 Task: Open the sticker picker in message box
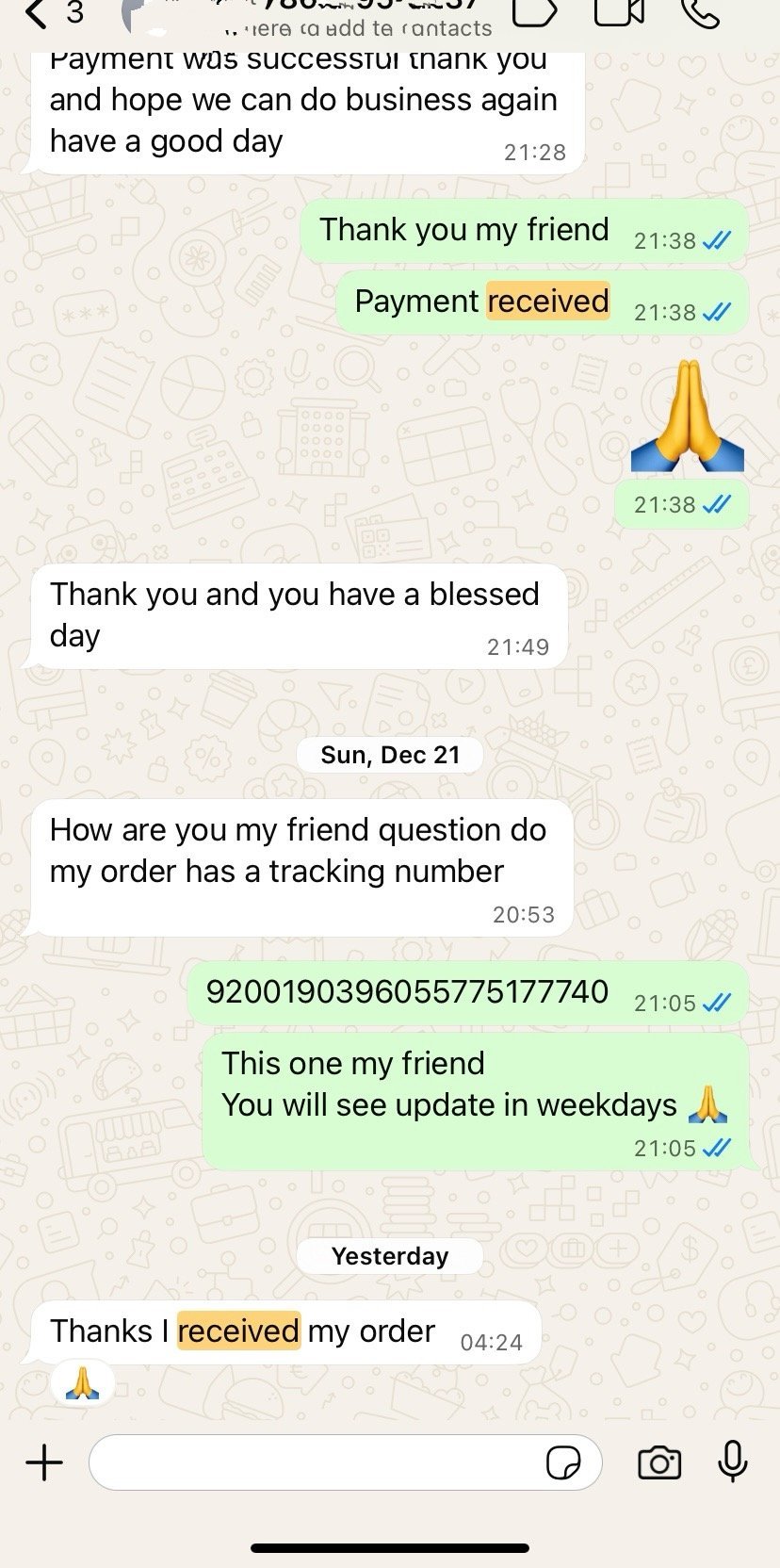563,1462
